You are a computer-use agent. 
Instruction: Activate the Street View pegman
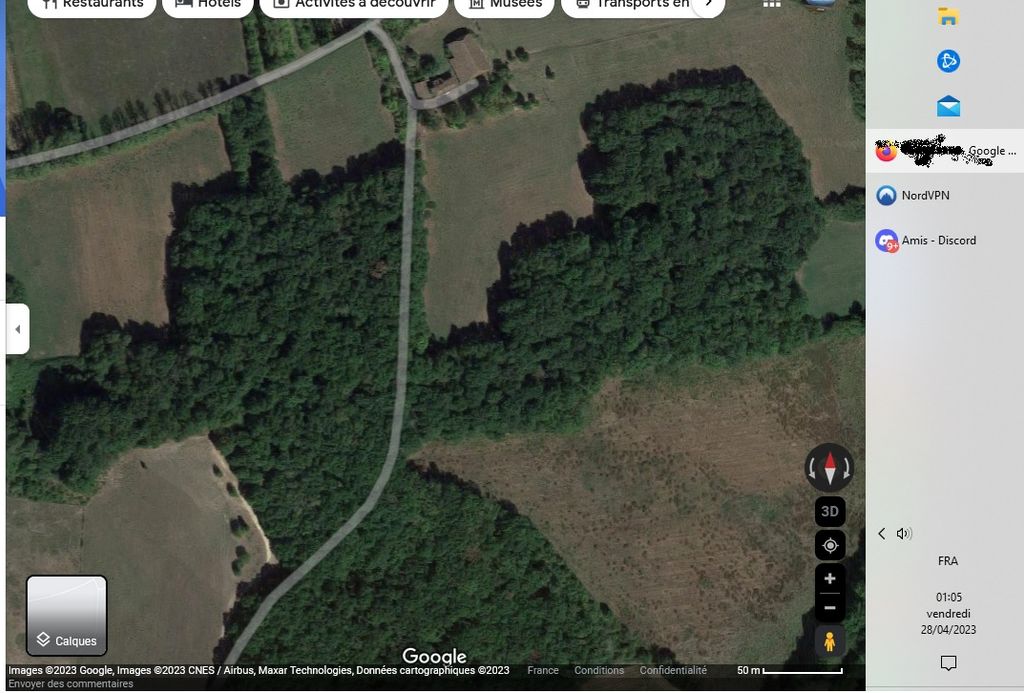(830, 641)
